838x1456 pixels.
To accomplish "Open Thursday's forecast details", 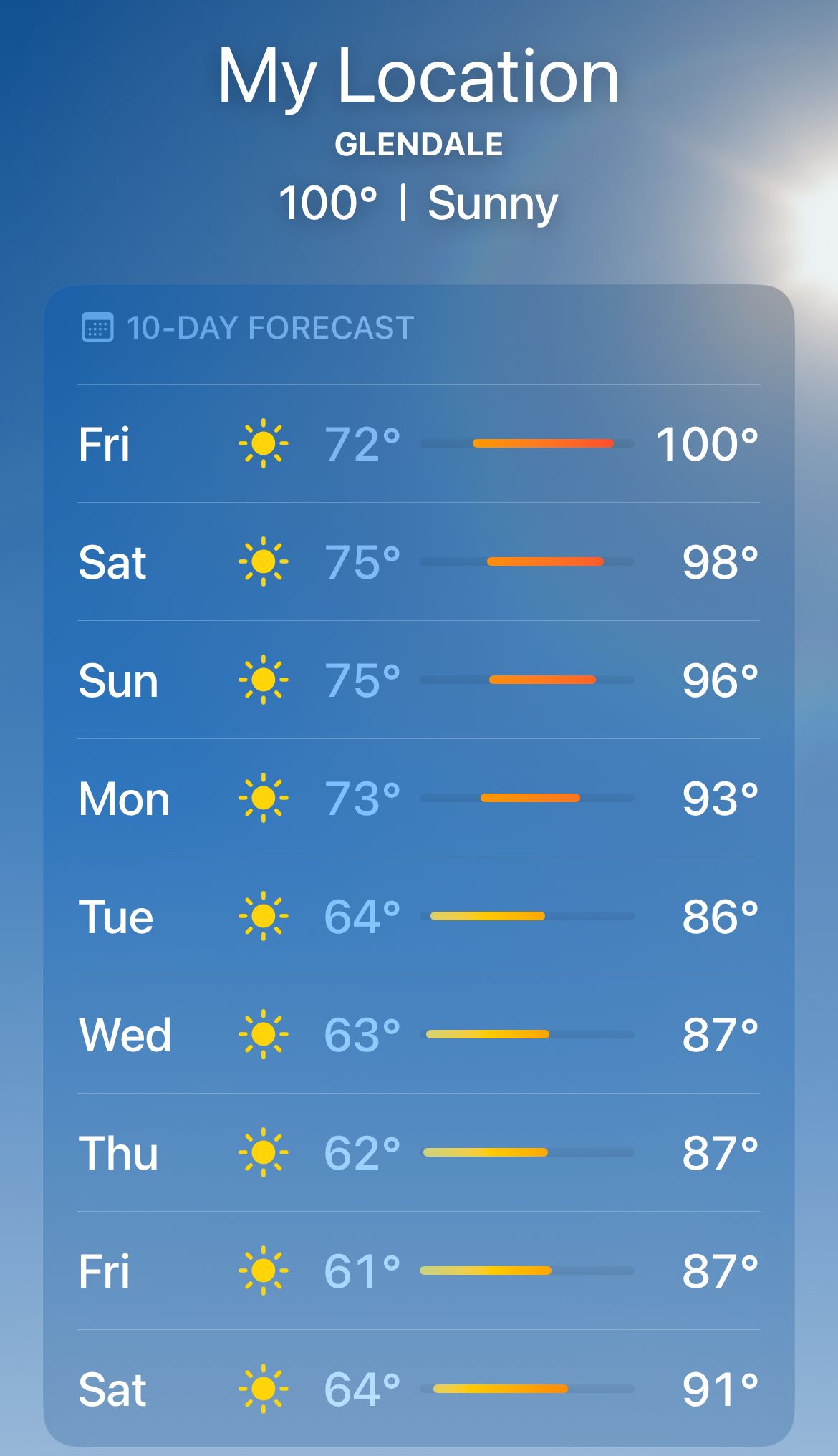I will 418,1152.
